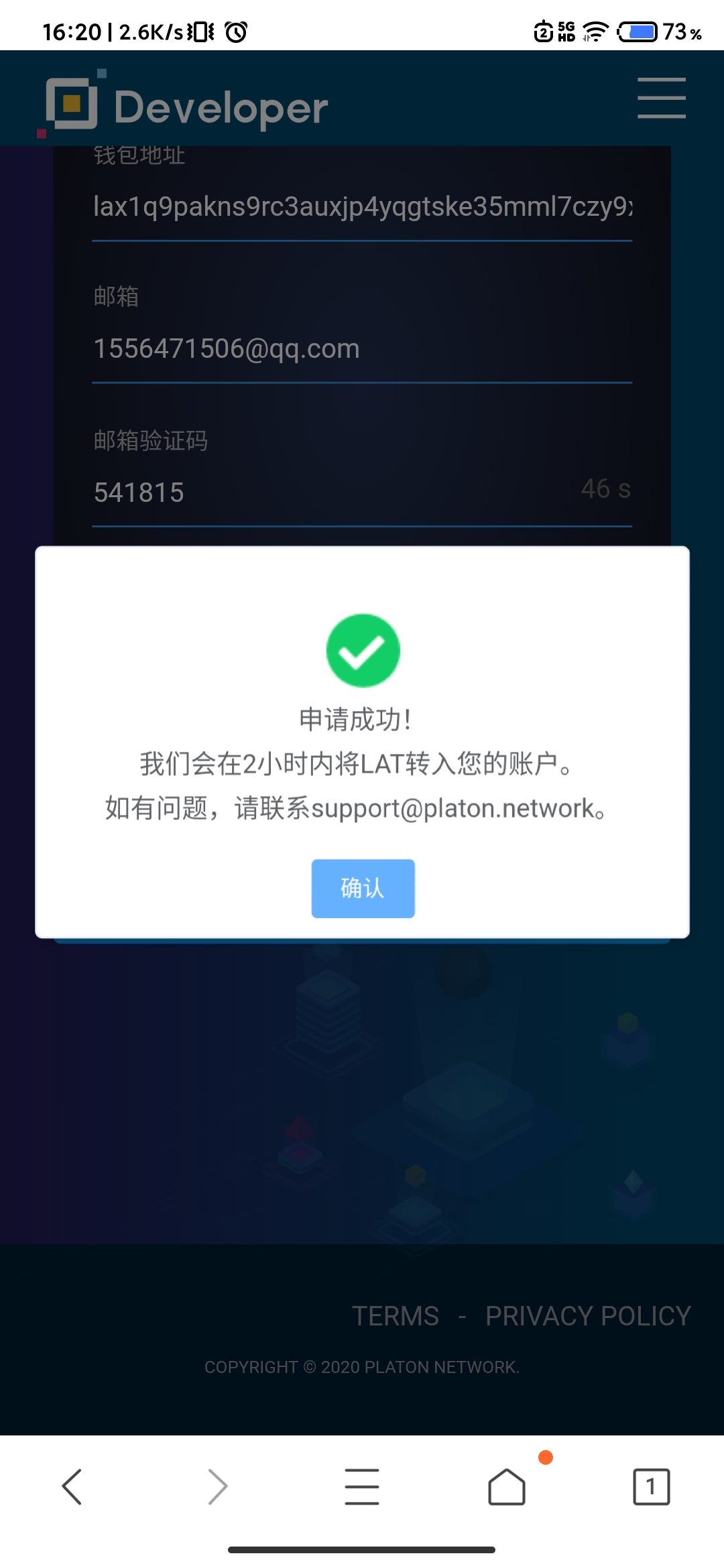Go back with the browser back arrow

(x=72, y=1487)
